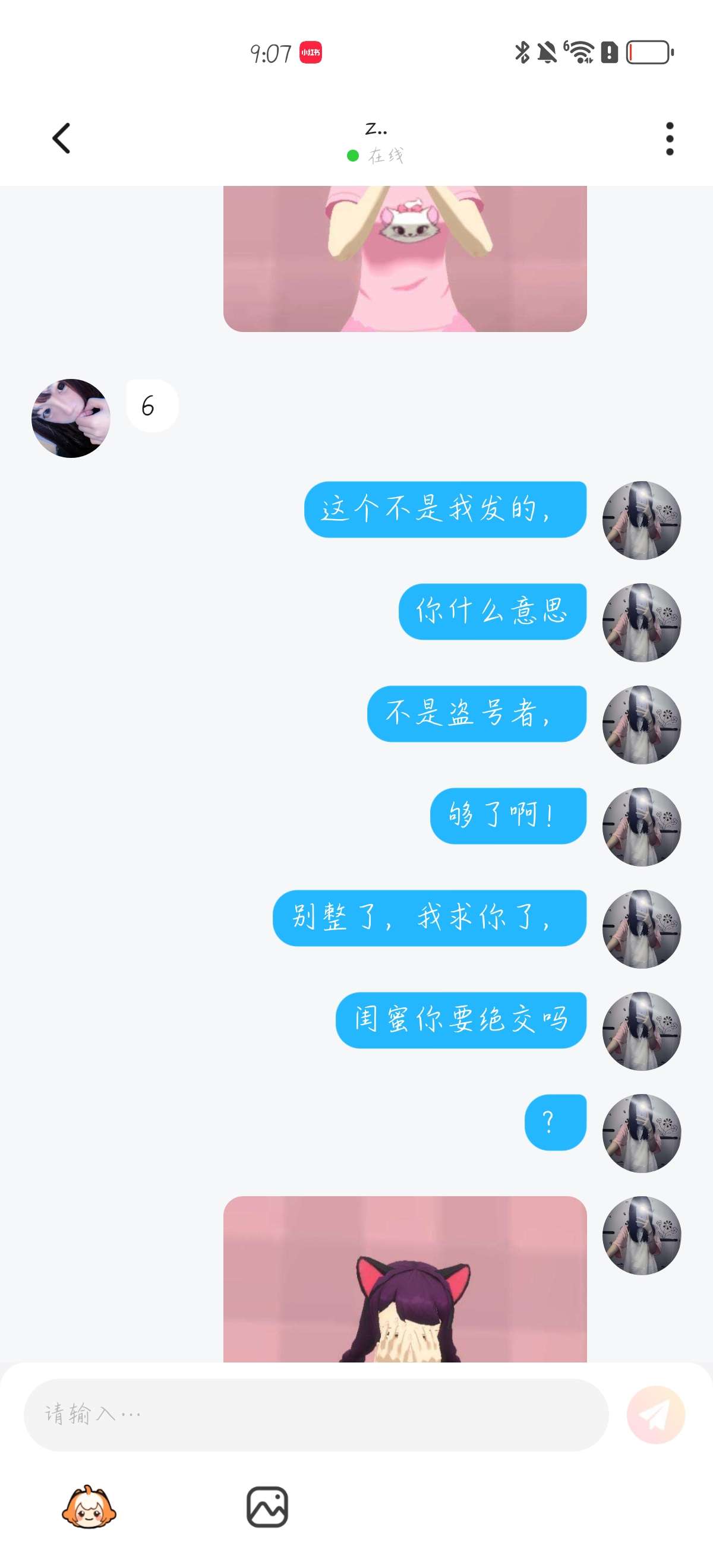
Task: View the cat-ear girl image message
Action: coord(405,1279)
